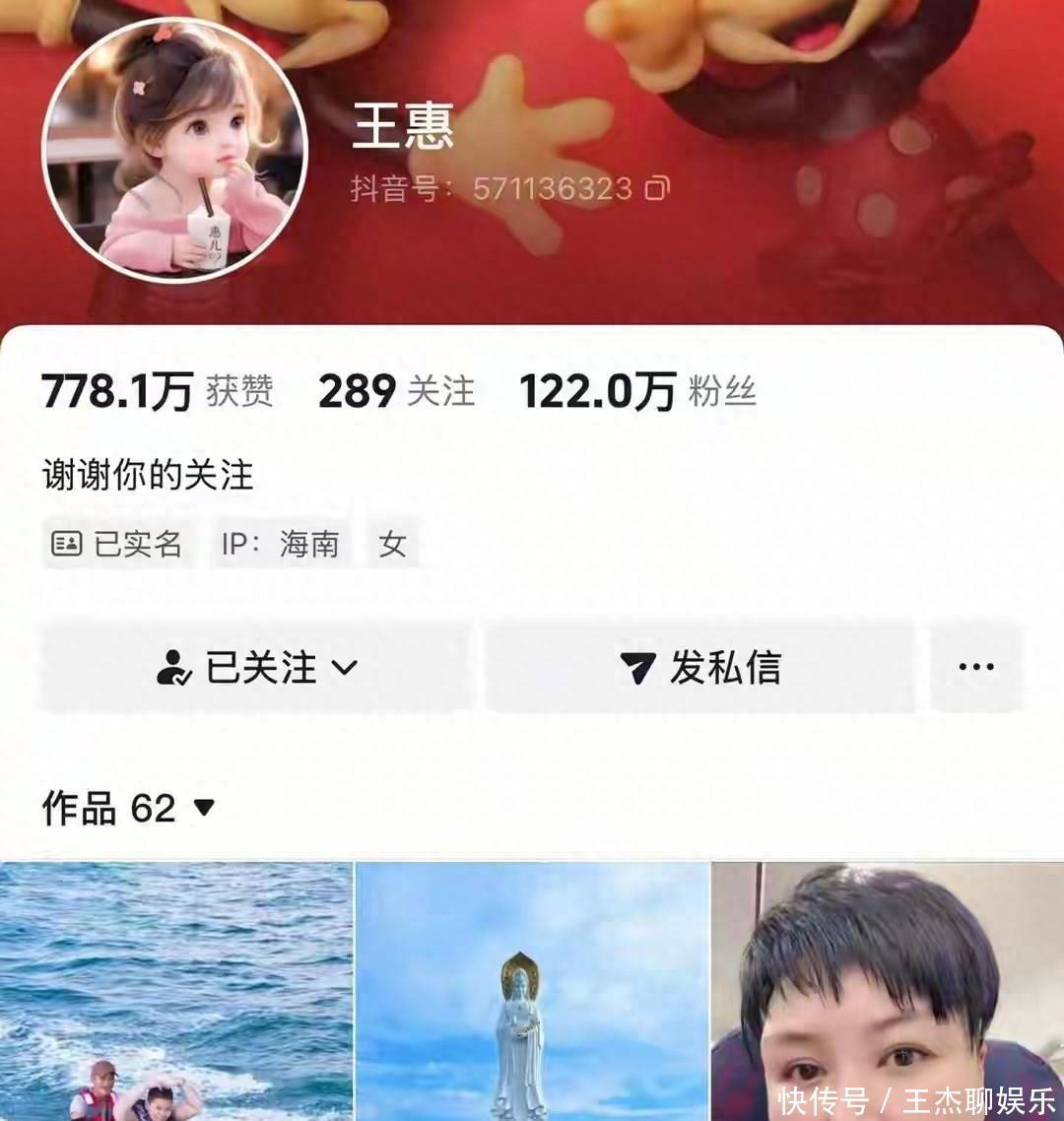The height and width of the screenshot is (1121, 1064).
Task: Open 王惠's profile avatar
Action: tap(174, 151)
